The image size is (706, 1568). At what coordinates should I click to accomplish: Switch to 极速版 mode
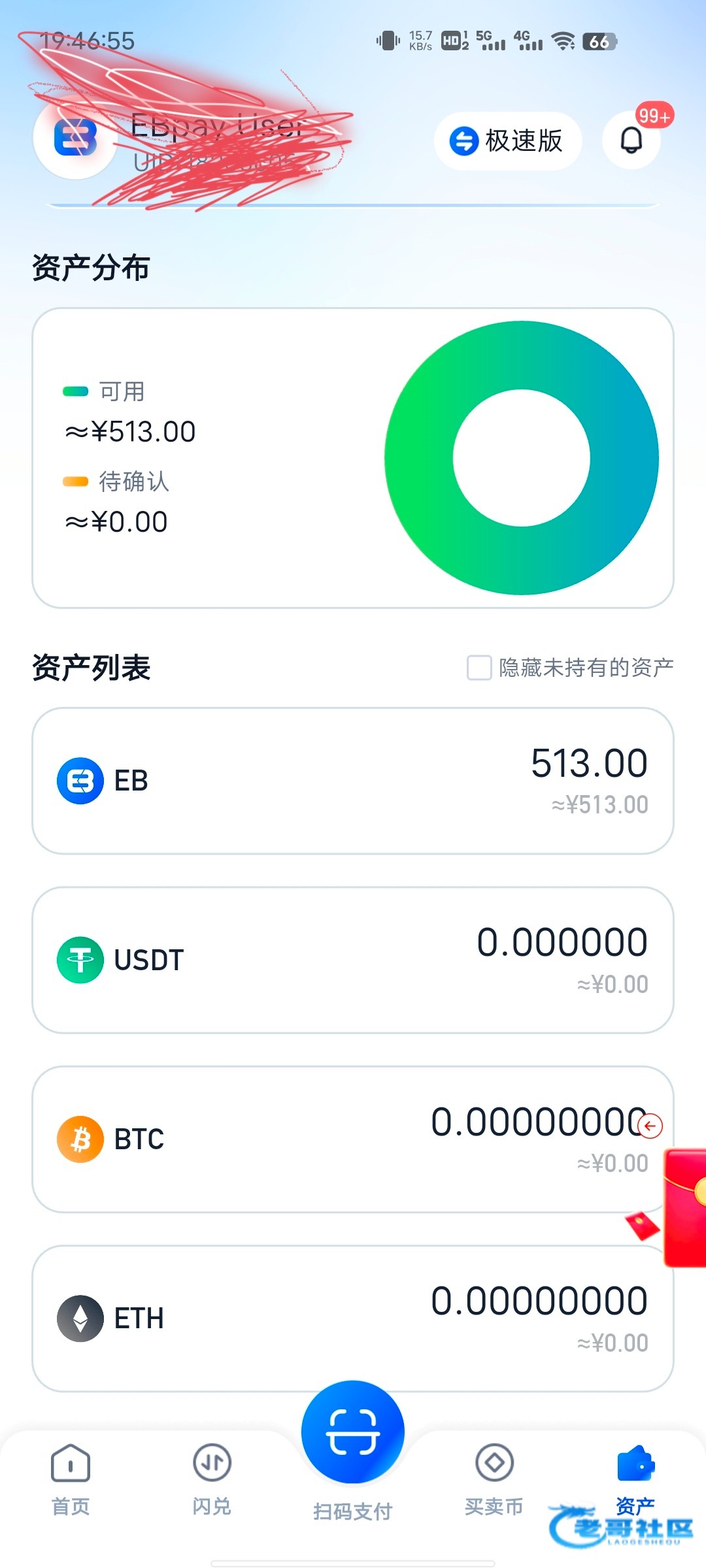tap(508, 140)
